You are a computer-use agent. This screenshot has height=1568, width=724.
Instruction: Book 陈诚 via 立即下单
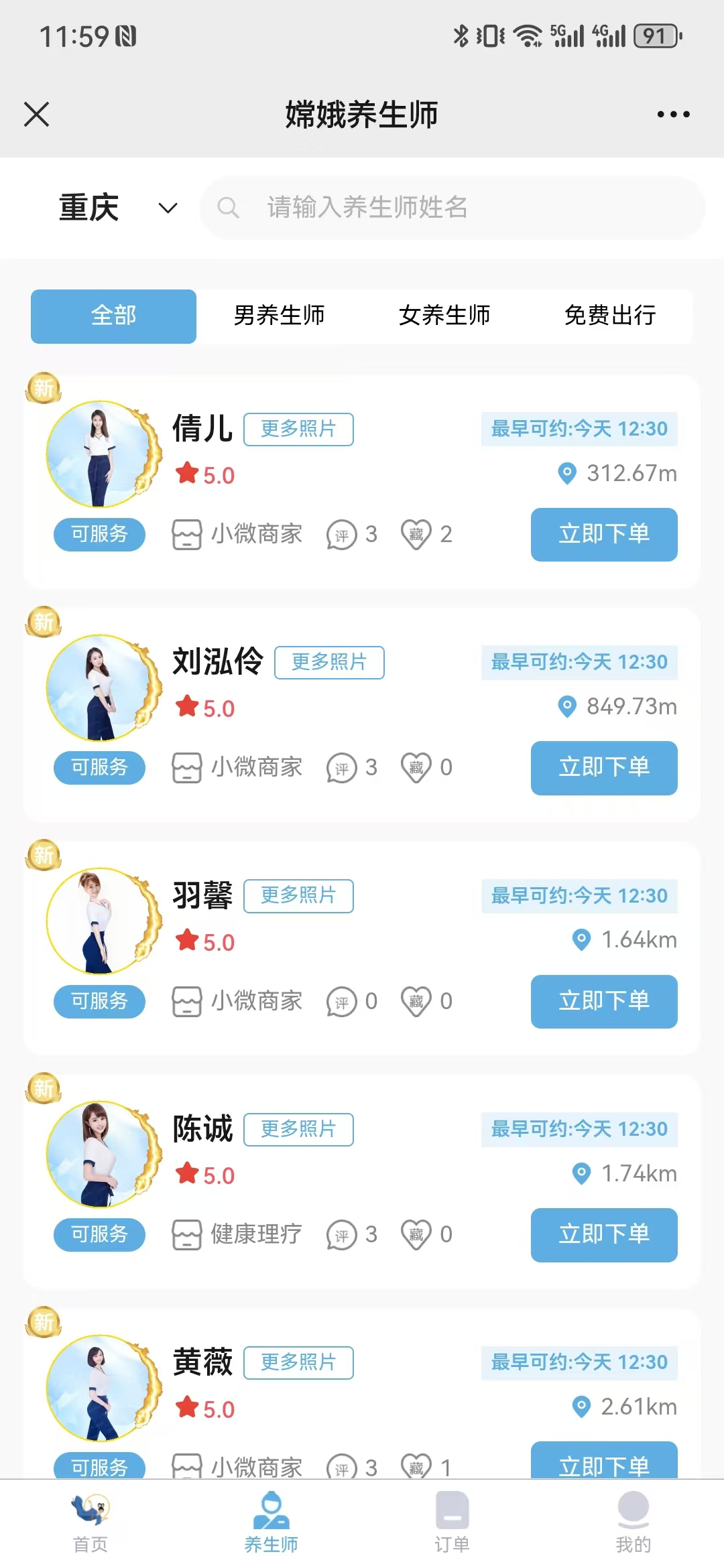click(604, 1234)
